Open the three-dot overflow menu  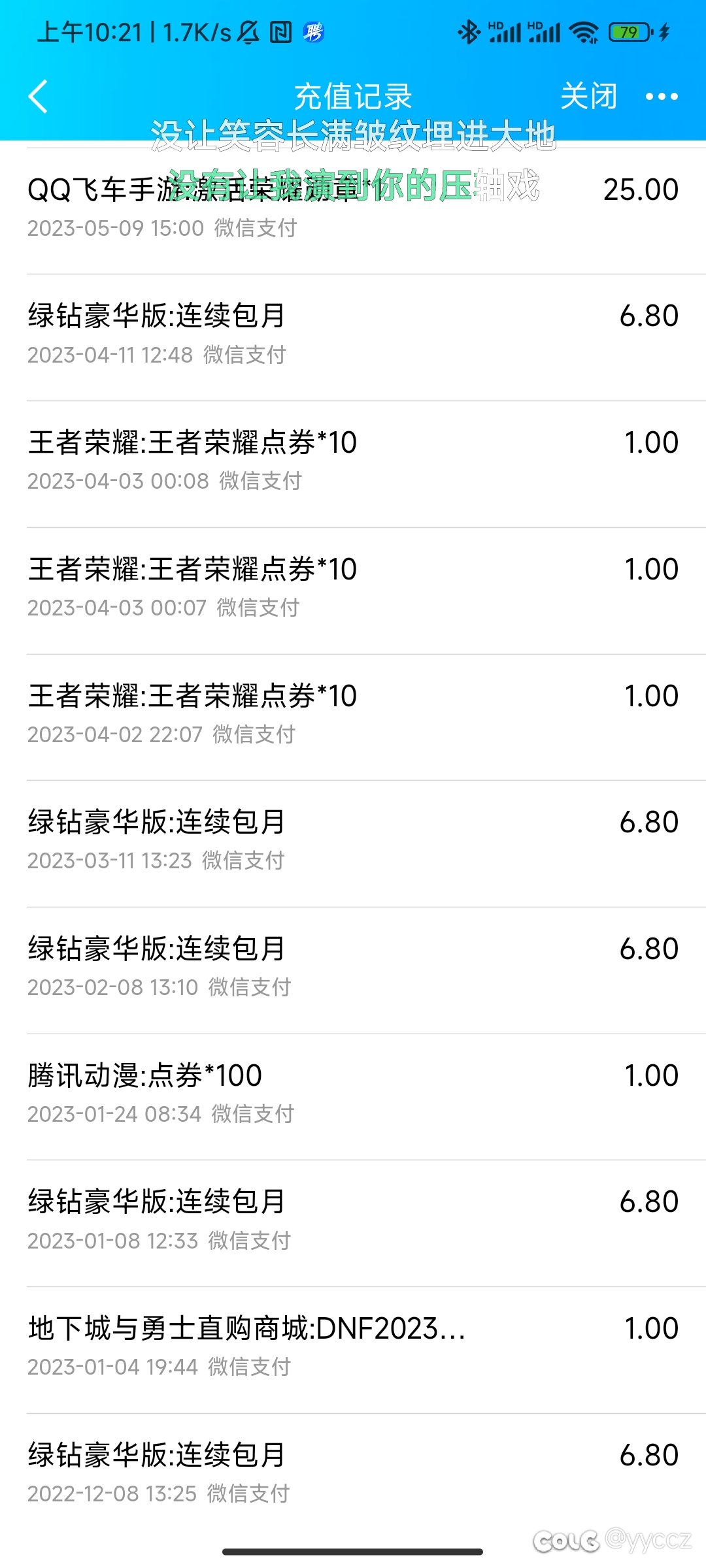(x=661, y=97)
